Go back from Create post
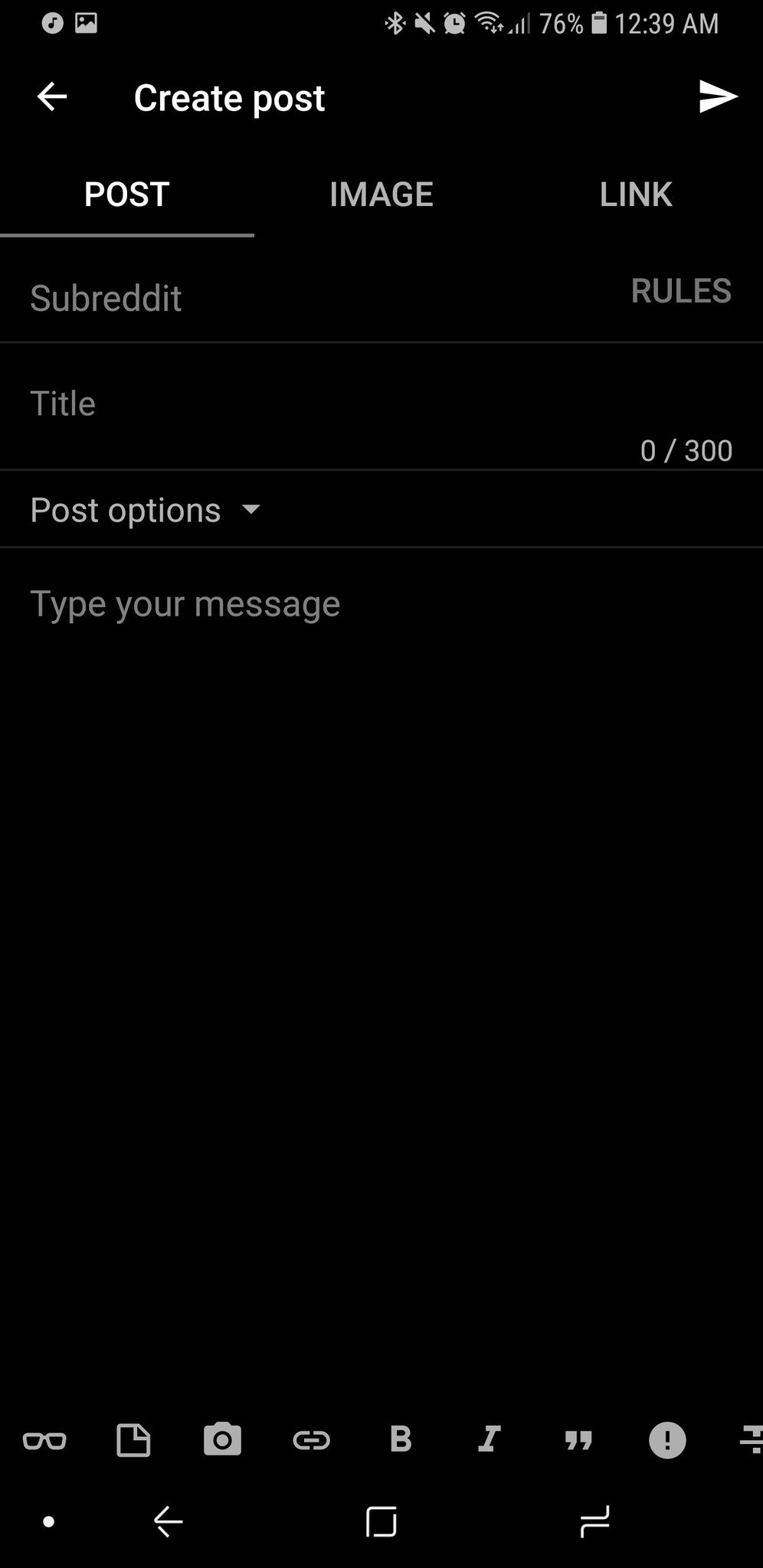Screen dimensions: 763x1568 click(x=52, y=97)
